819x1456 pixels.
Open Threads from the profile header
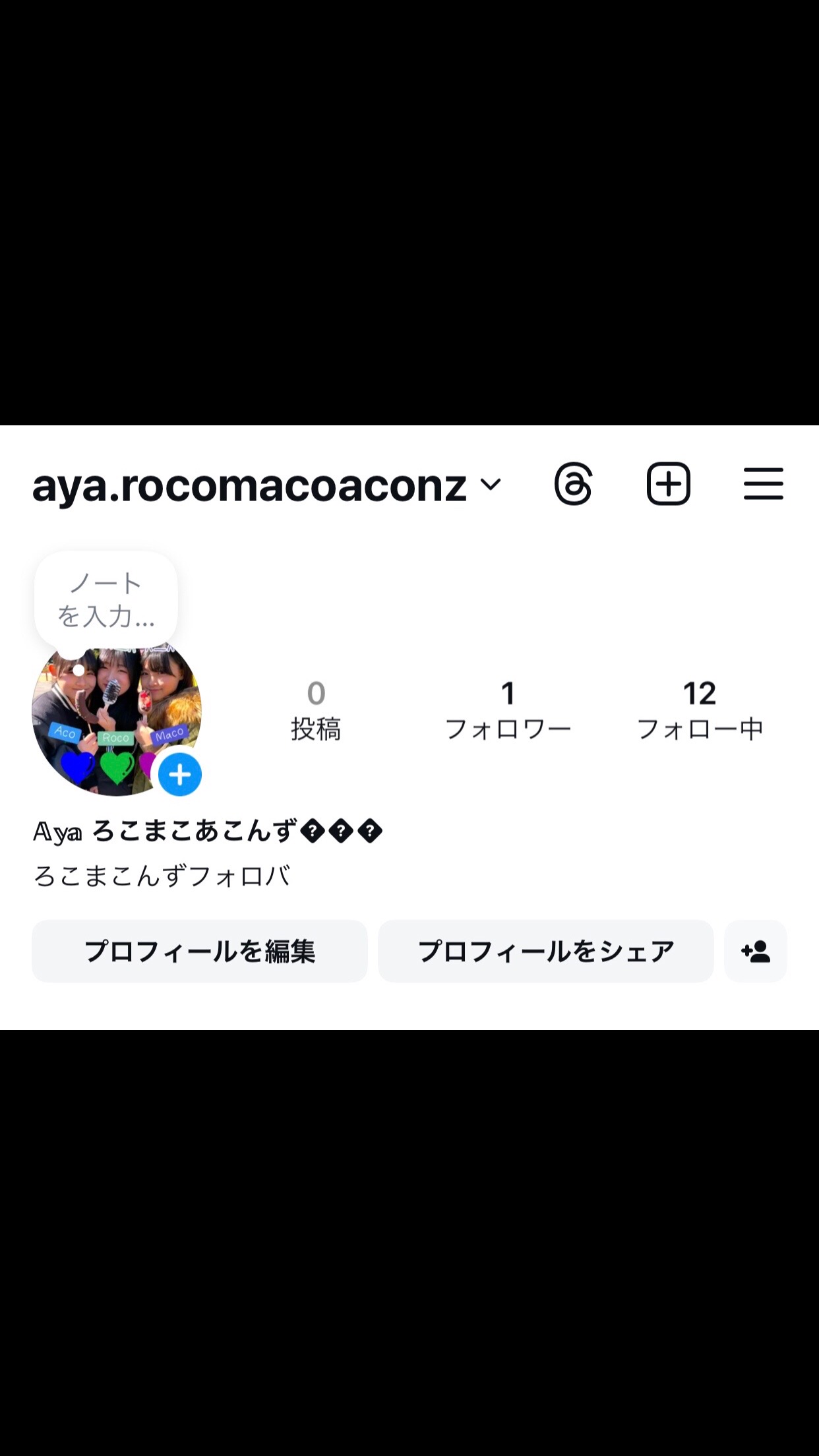[x=573, y=484]
